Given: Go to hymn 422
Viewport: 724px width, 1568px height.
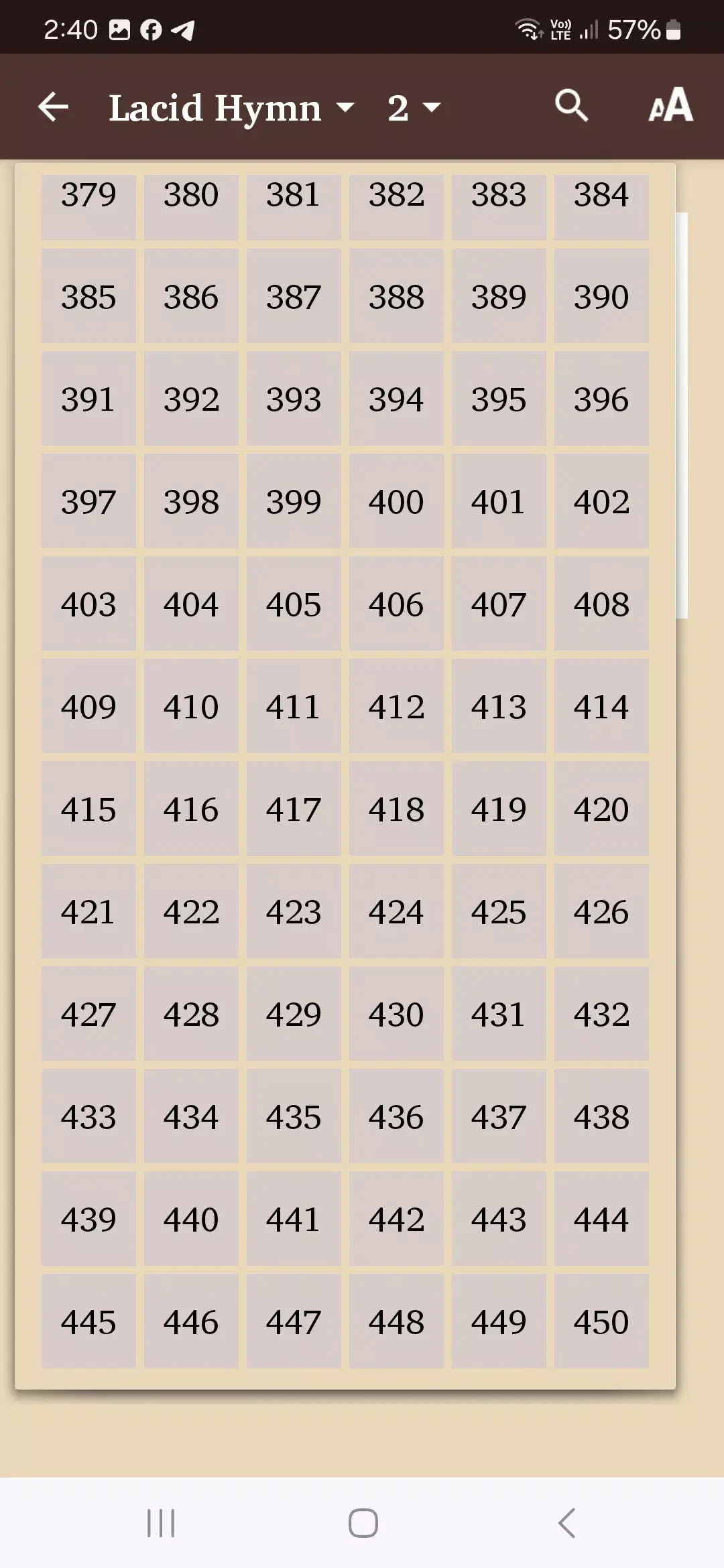Looking at the screenshot, I should [191, 912].
